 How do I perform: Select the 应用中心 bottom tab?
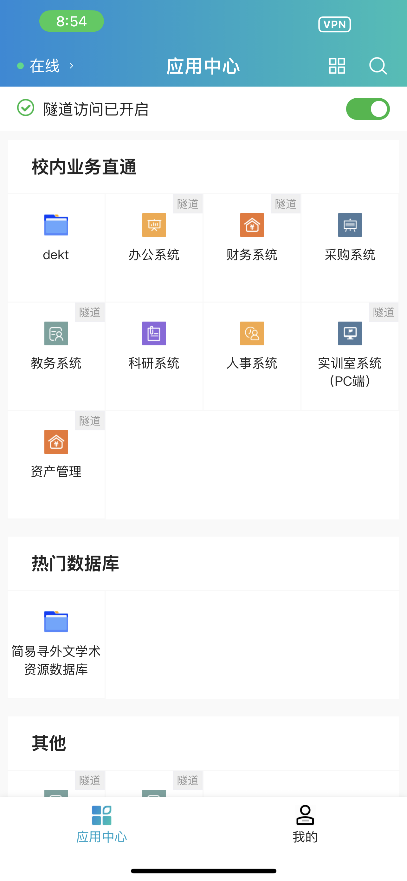[x=102, y=824]
